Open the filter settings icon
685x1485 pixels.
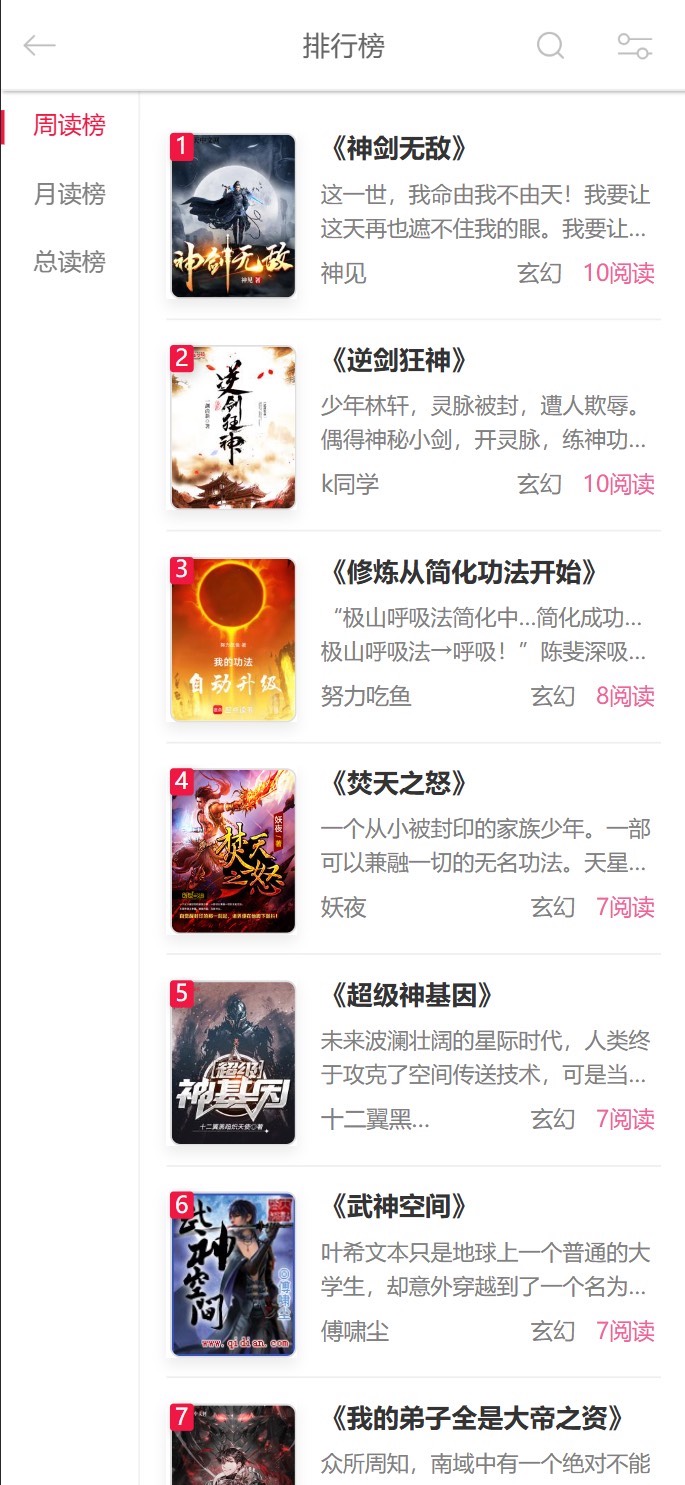pos(634,46)
